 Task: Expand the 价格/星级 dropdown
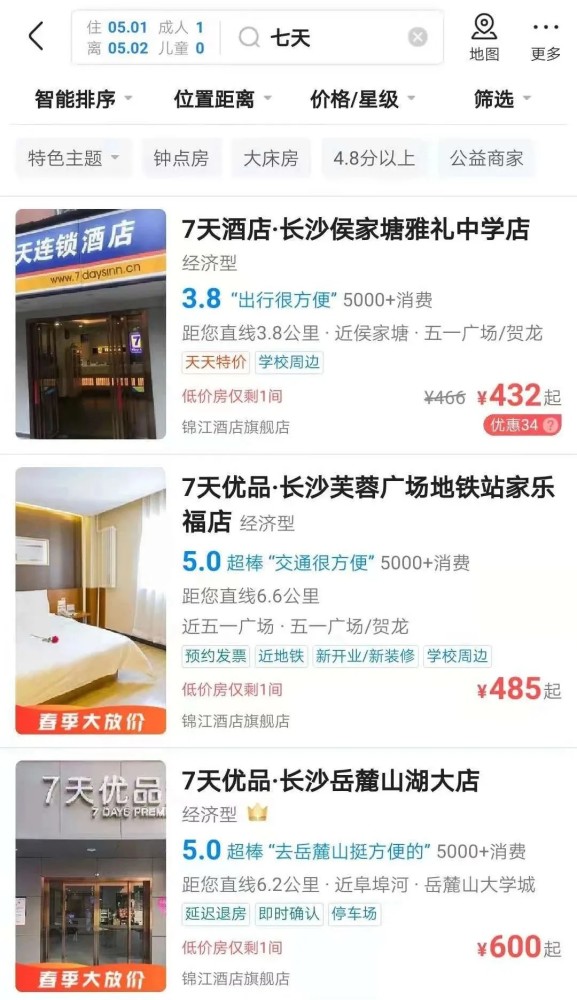pos(362,99)
